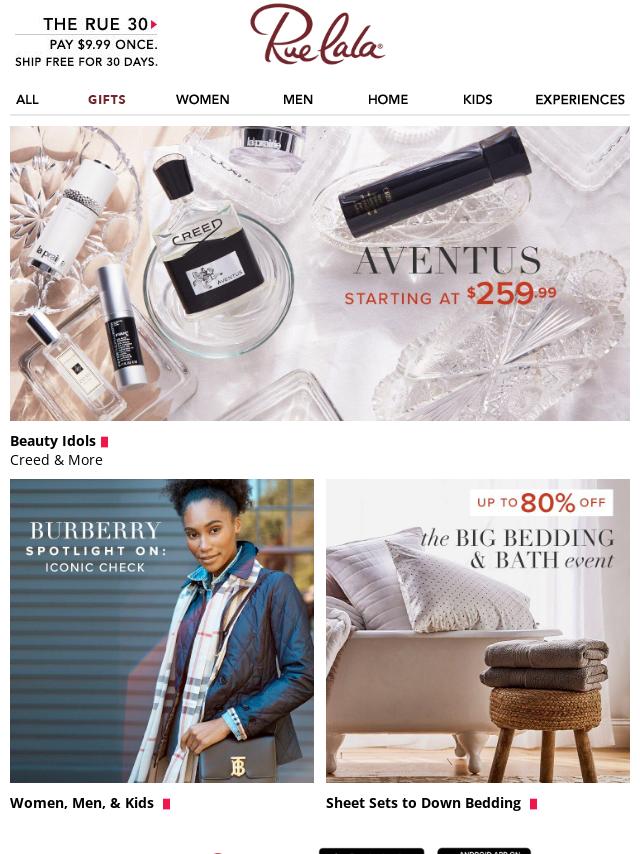Switch to the Gifts category
This screenshot has height=854, width=640.
tap(106, 99)
